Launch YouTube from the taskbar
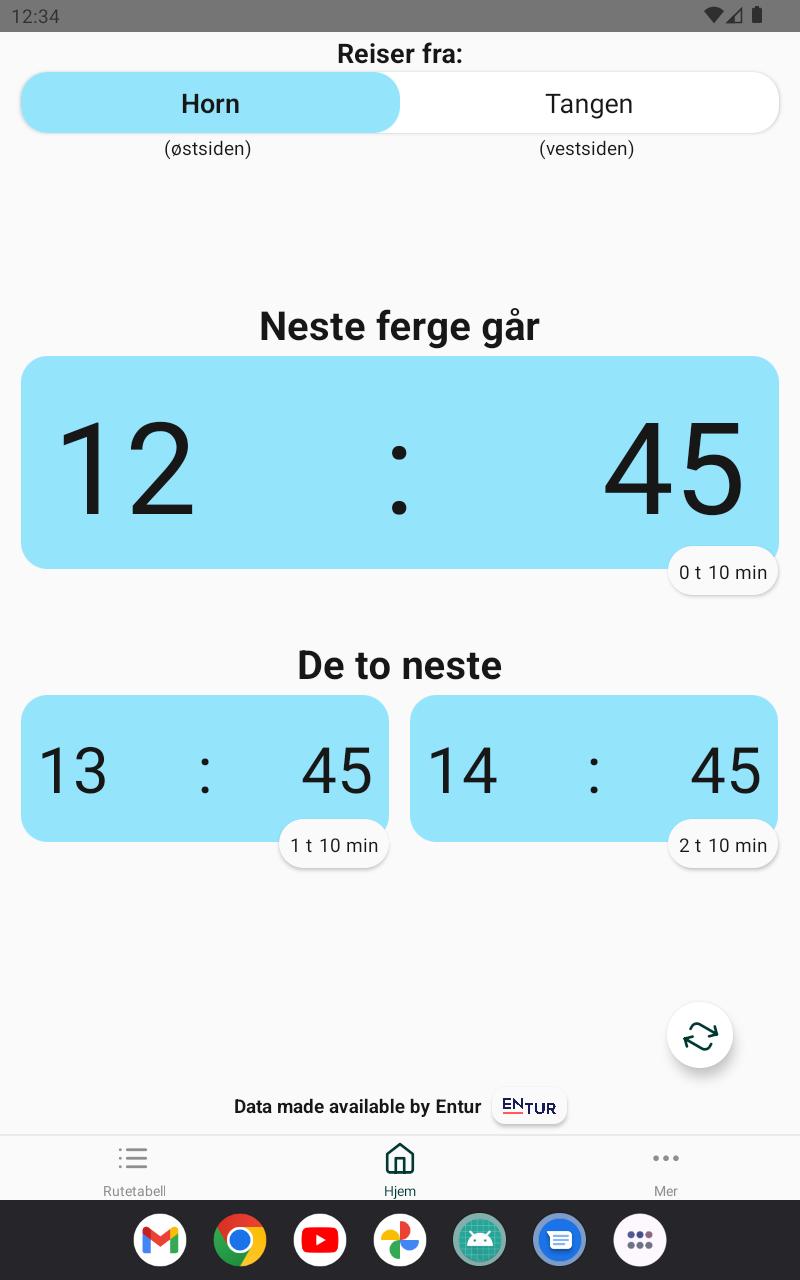Viewport: 800px width, 1280px height. [320, 1241]
